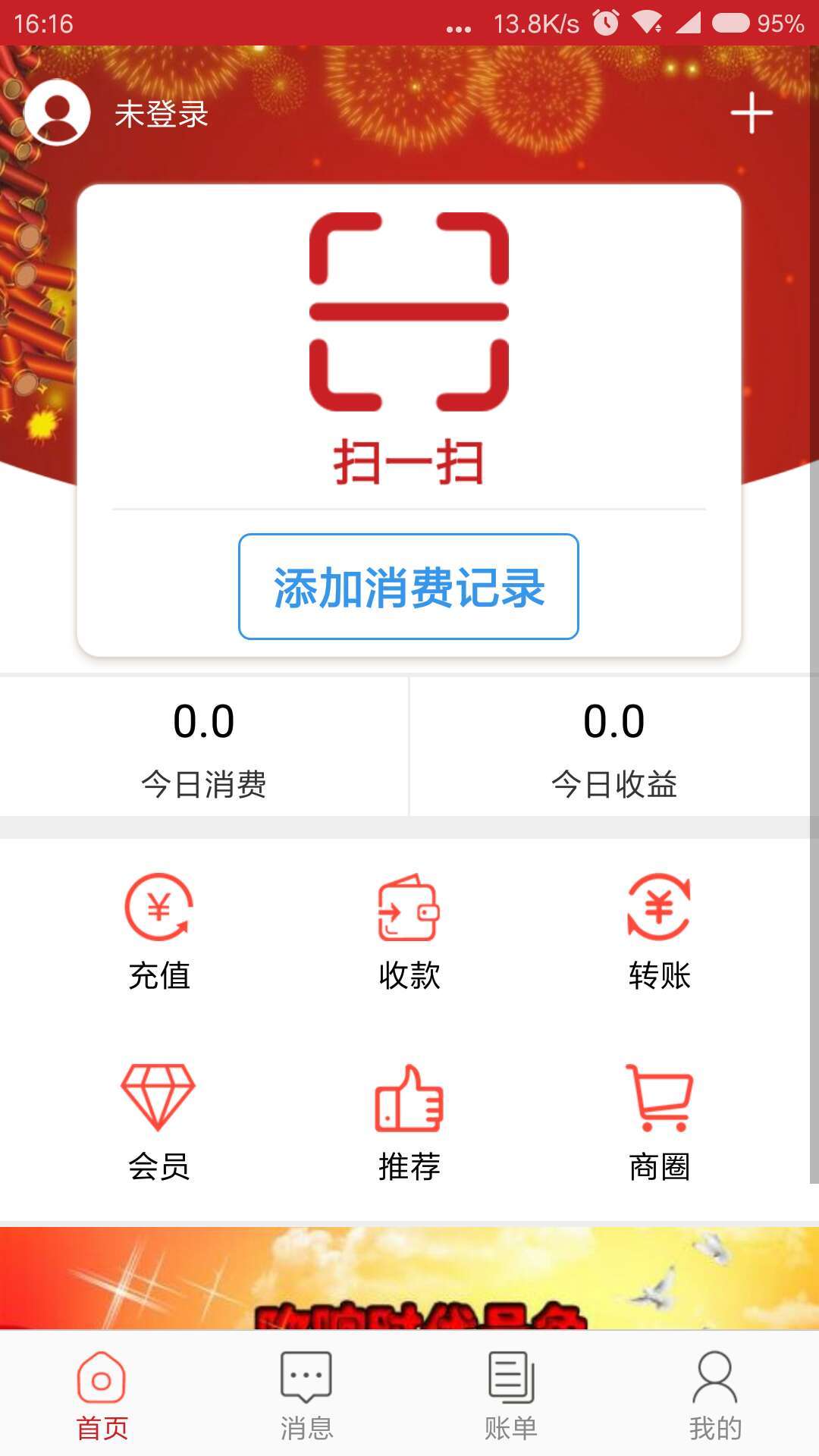Open 收款 receive payment
Screen dimensions: 819x1456
(x=409, y=933)
